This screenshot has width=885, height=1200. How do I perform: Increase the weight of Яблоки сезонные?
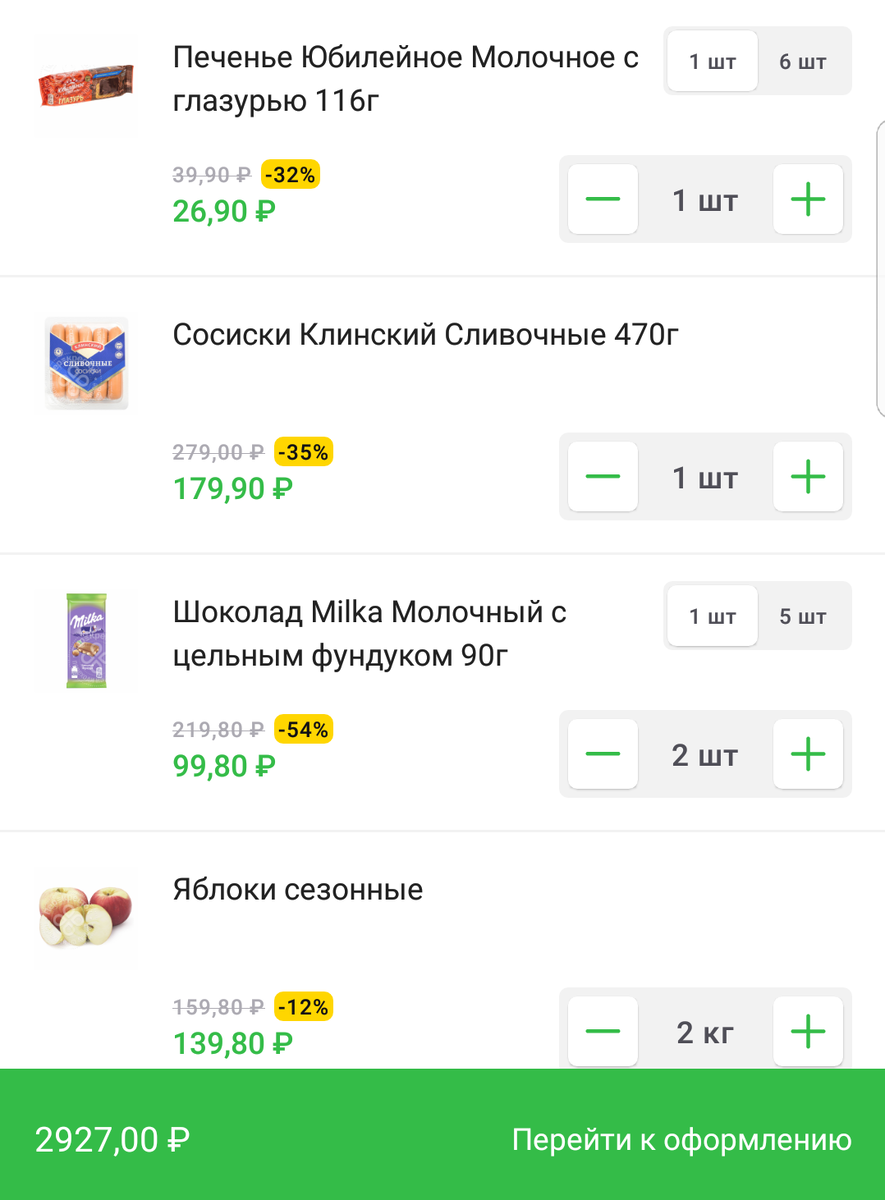tap(808, 1031)
